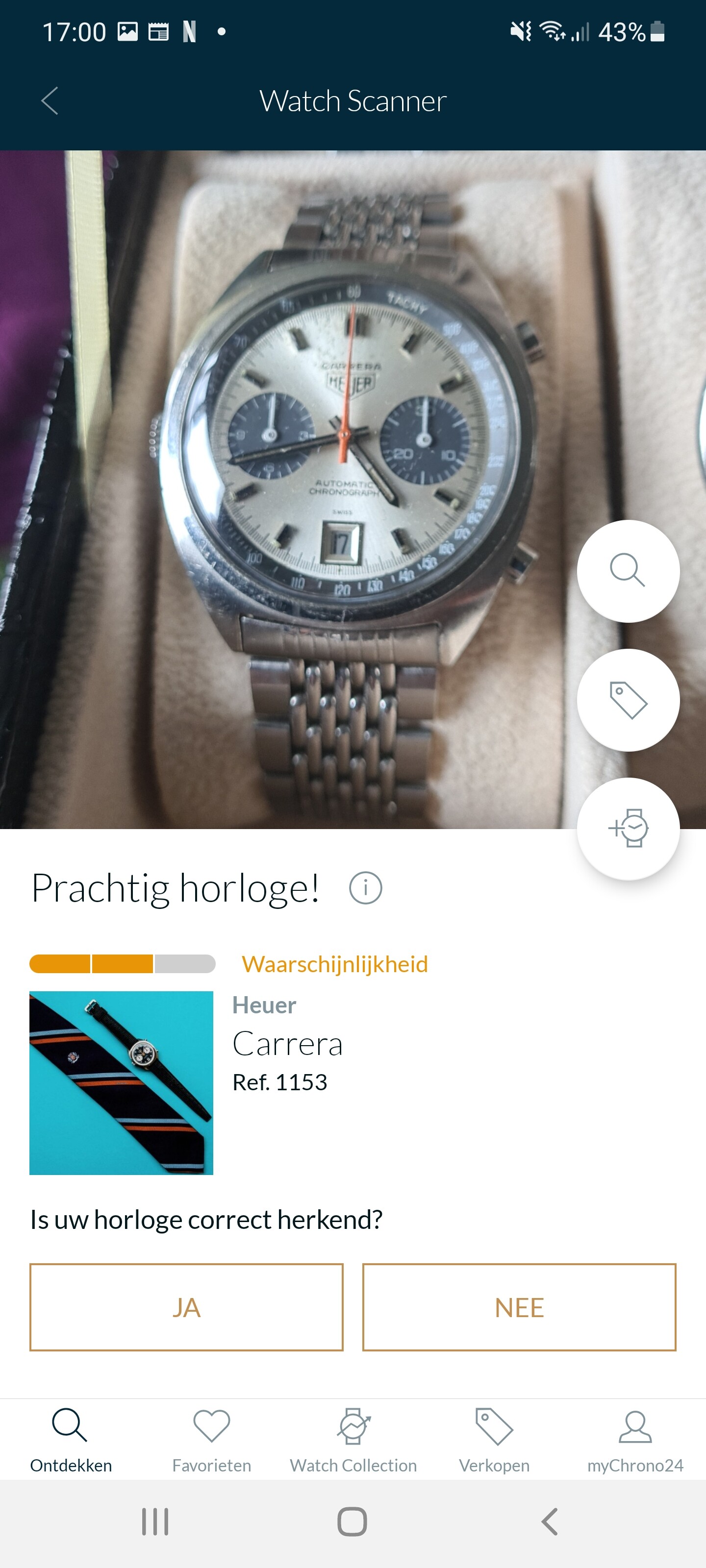Tap the system home button
Image resolution: width=706 pixels, height=1568 pixels.
(x=352, y=1522)
